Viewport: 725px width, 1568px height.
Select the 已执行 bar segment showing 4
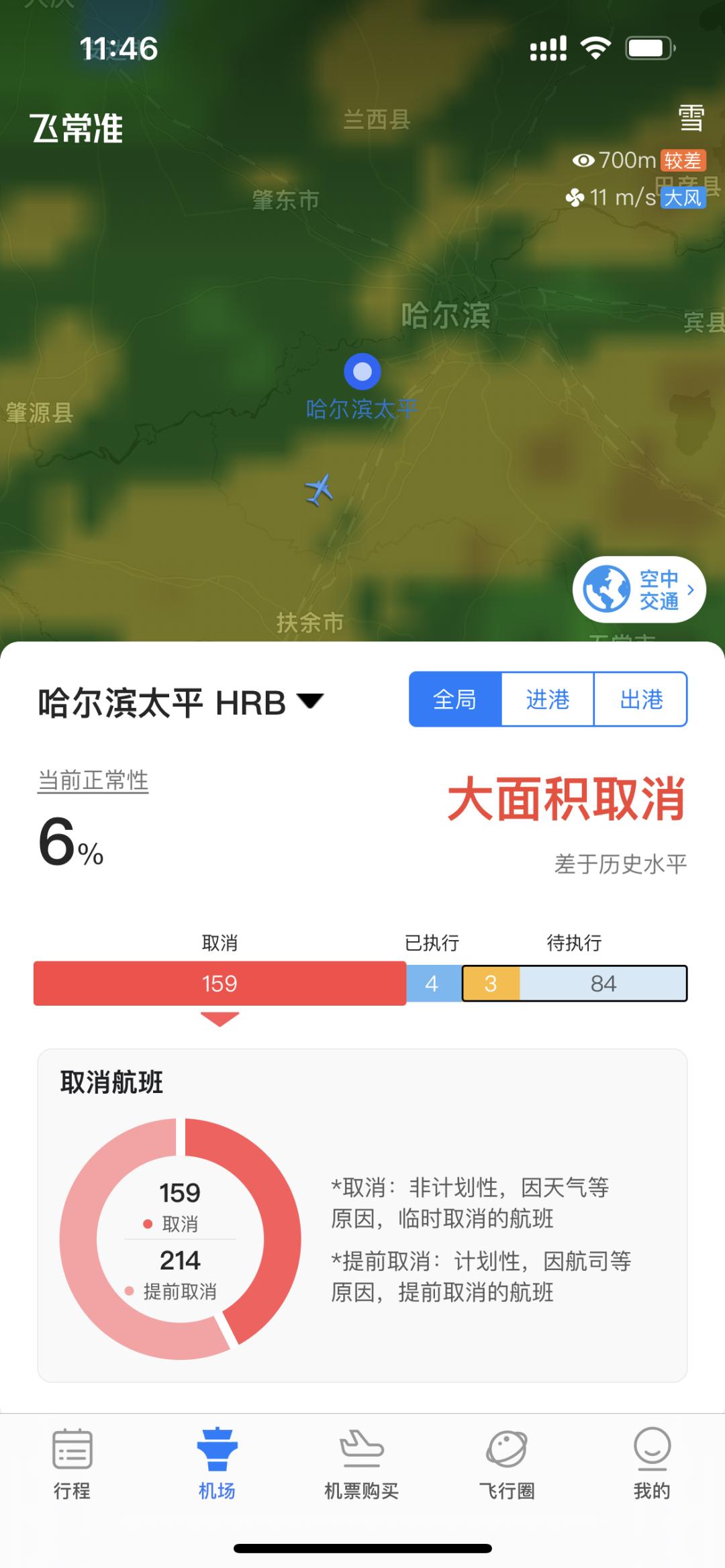click(x=432, y=984)
